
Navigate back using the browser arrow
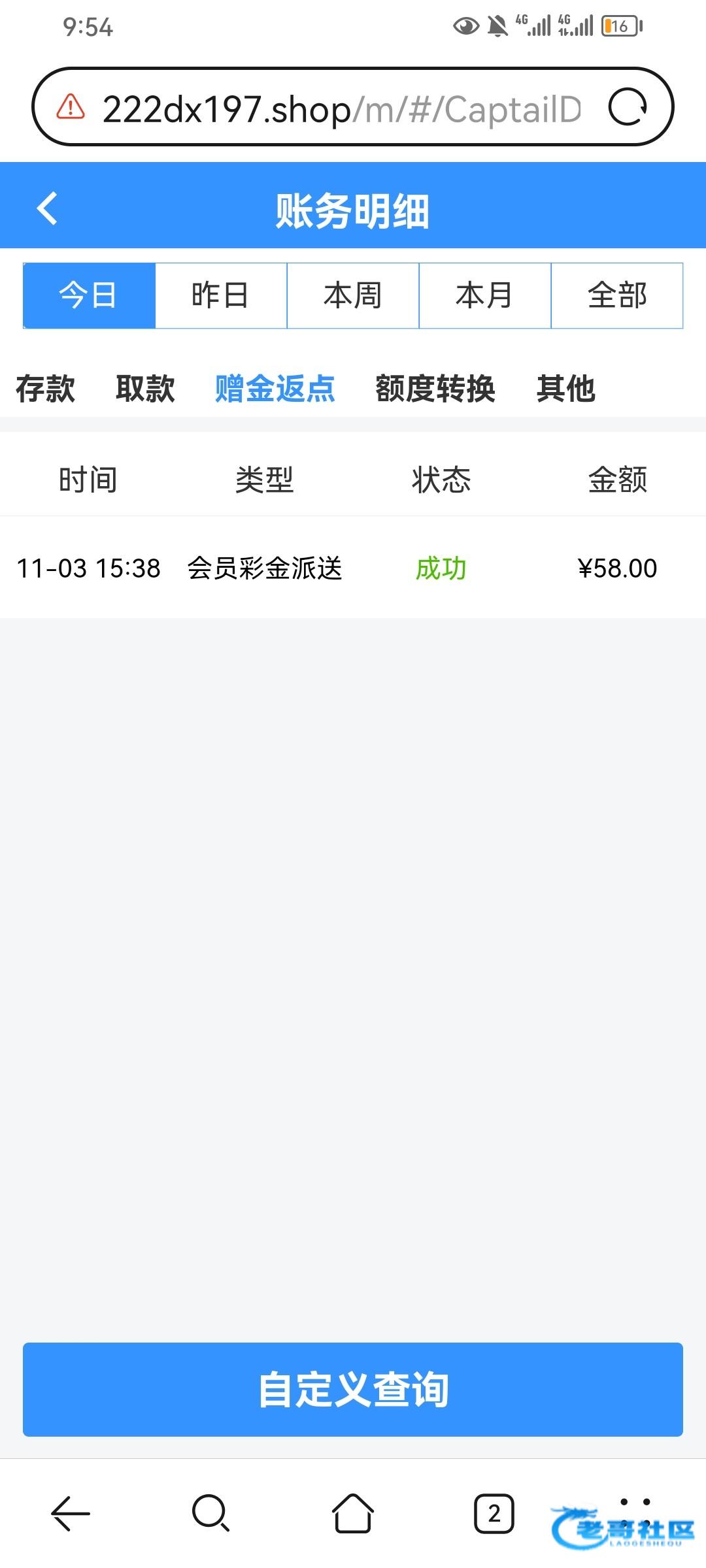(x=71, y=1513)
